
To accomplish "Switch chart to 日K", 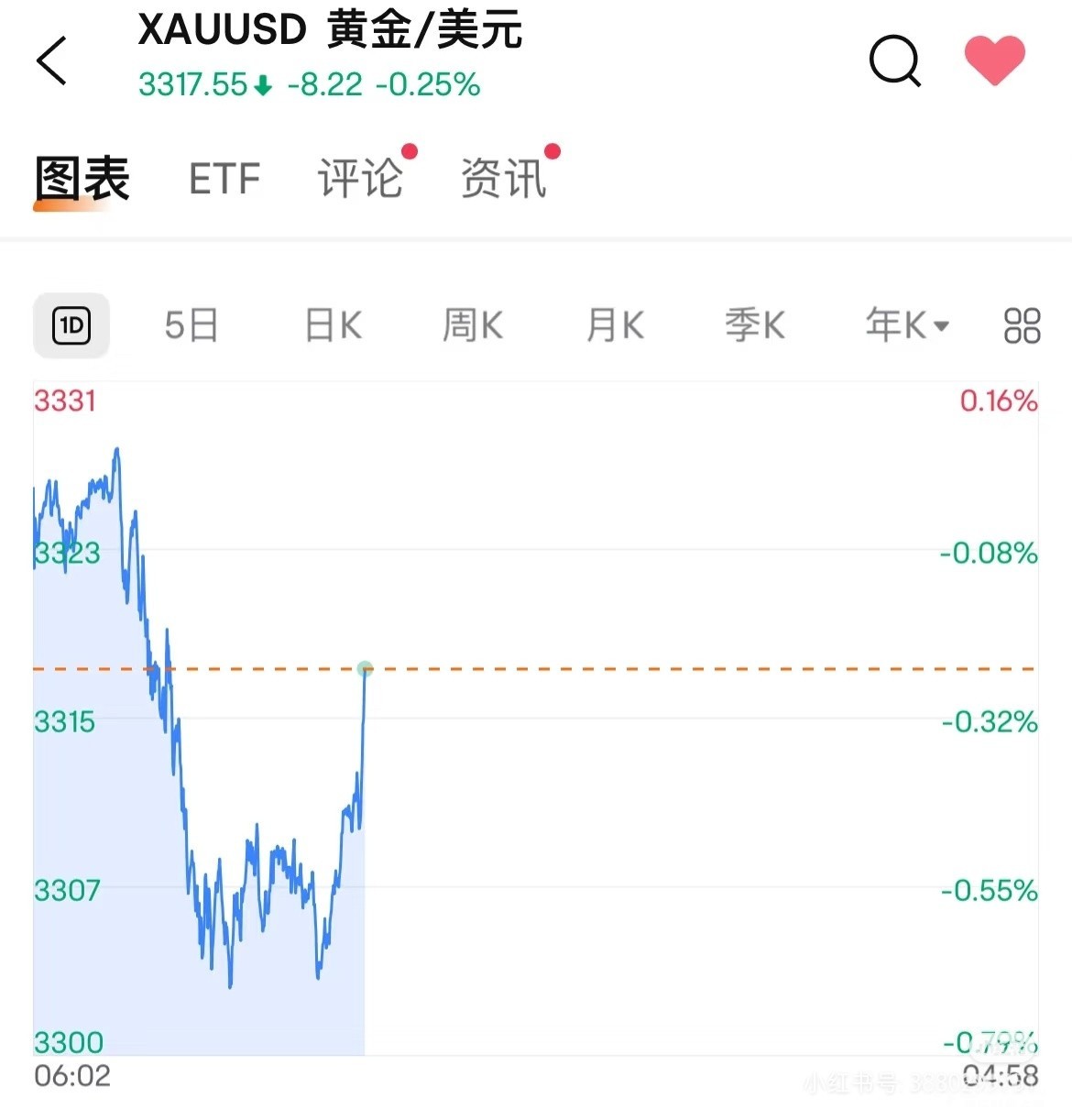I will click(334, 325).
